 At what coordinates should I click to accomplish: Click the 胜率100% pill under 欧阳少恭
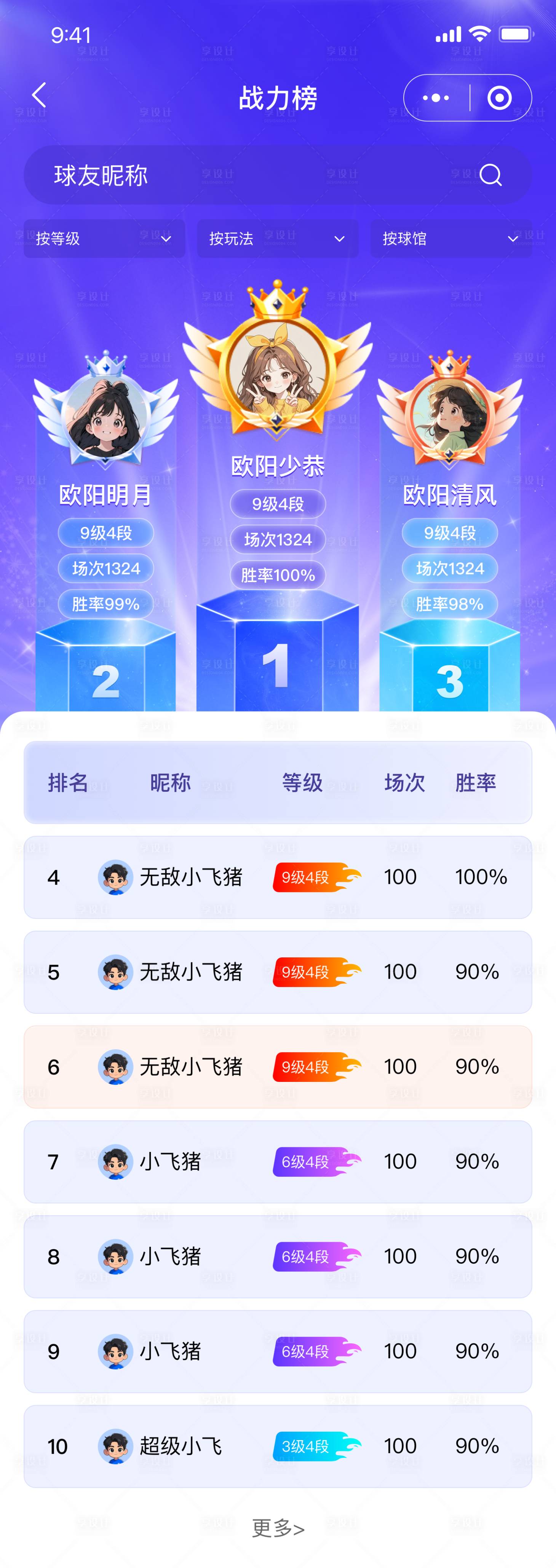[x=277, y=575]
